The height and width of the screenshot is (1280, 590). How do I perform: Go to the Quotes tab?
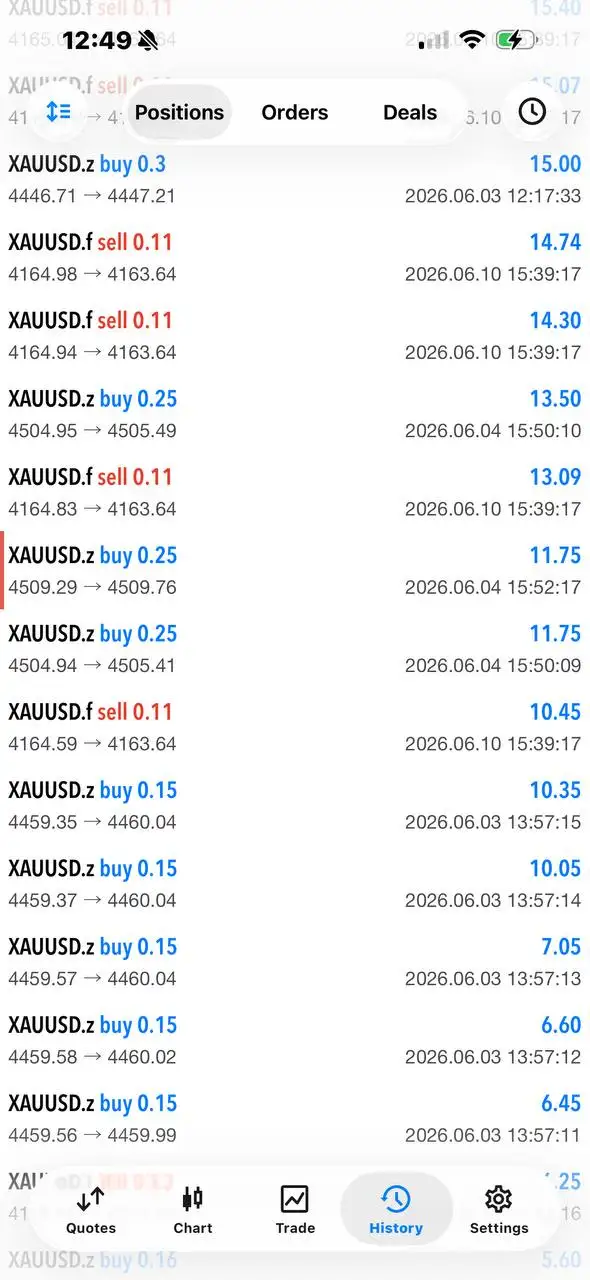point(91,1210)
